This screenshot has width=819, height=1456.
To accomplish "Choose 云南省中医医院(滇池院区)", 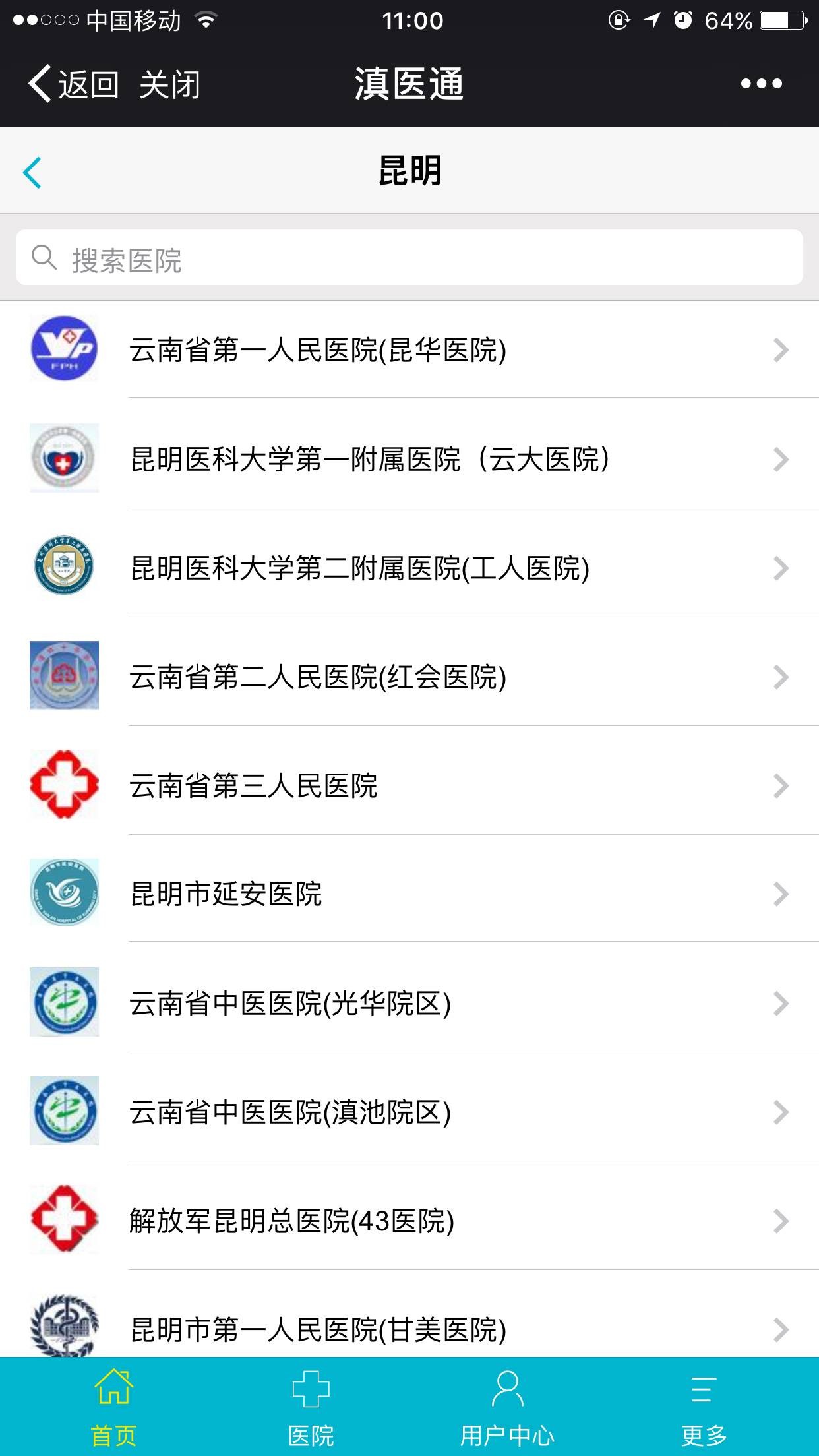I will point(409,1112).
